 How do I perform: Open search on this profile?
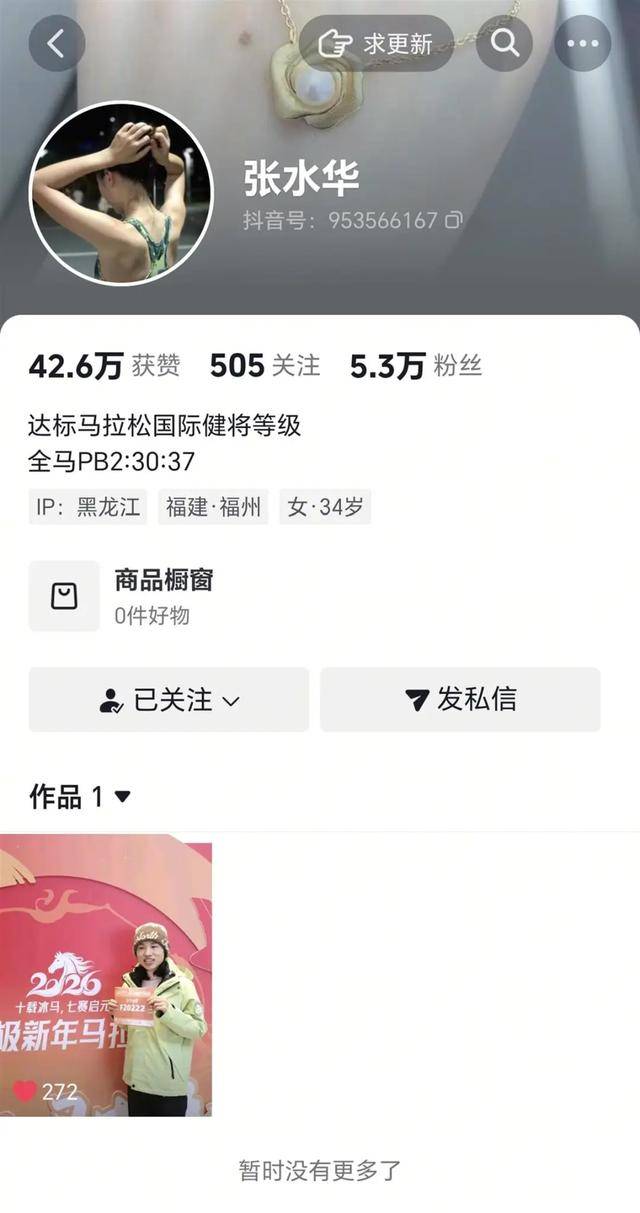click(x=505, y=43)
